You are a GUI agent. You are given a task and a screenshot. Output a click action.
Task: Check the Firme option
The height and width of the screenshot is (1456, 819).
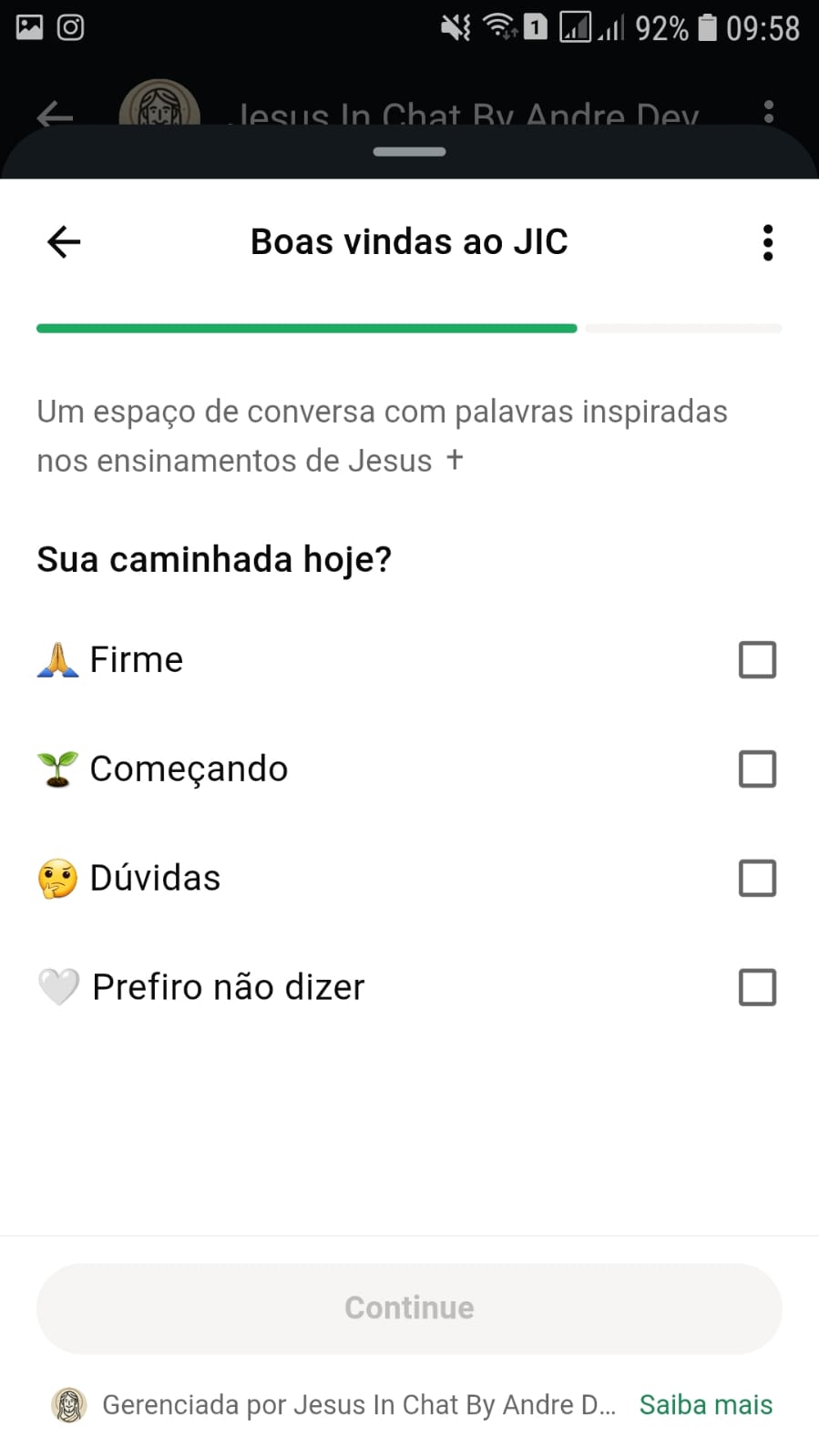coord(757,660)
